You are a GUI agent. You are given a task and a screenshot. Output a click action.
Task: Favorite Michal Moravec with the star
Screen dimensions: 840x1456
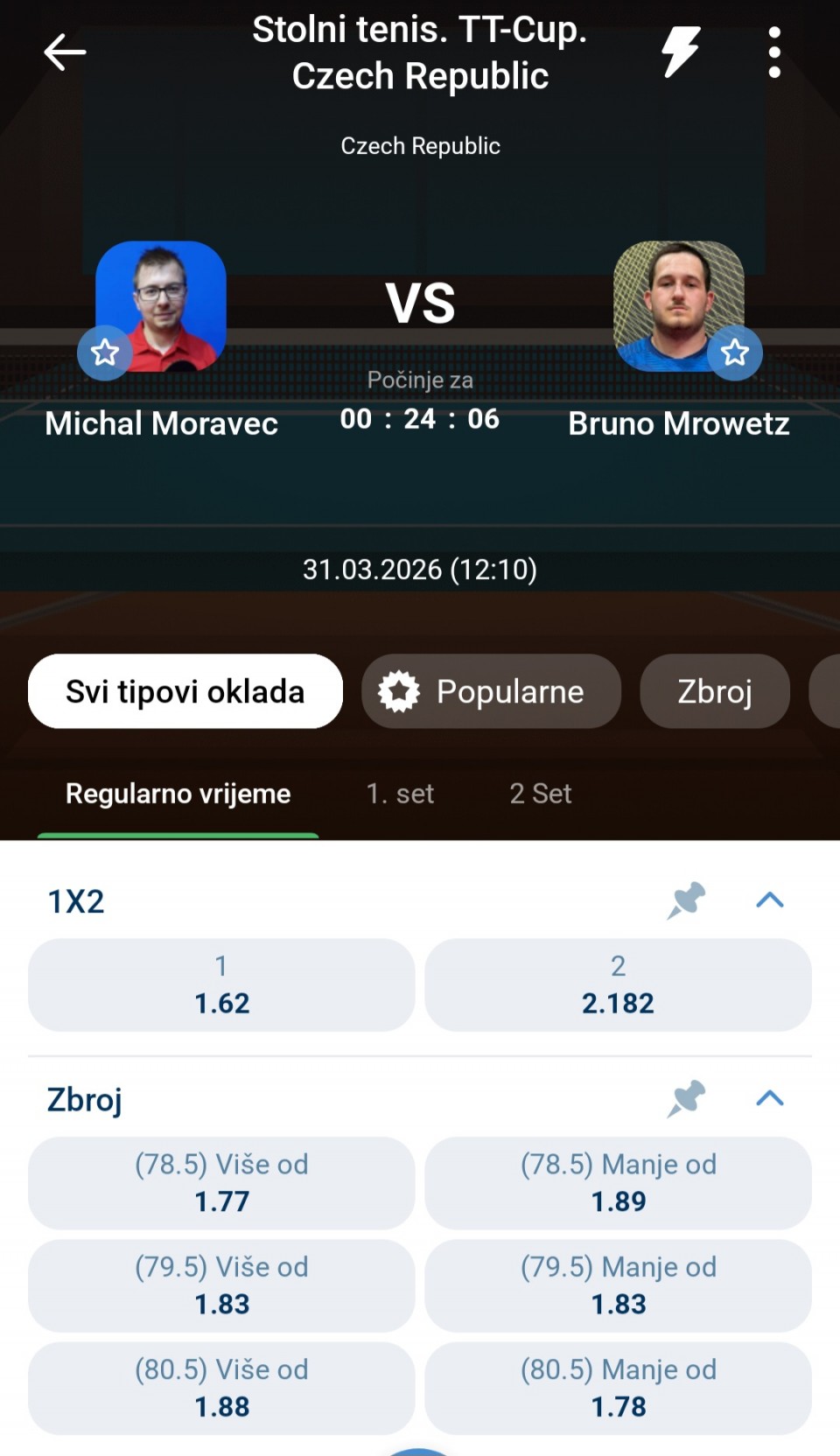(105, 353)
